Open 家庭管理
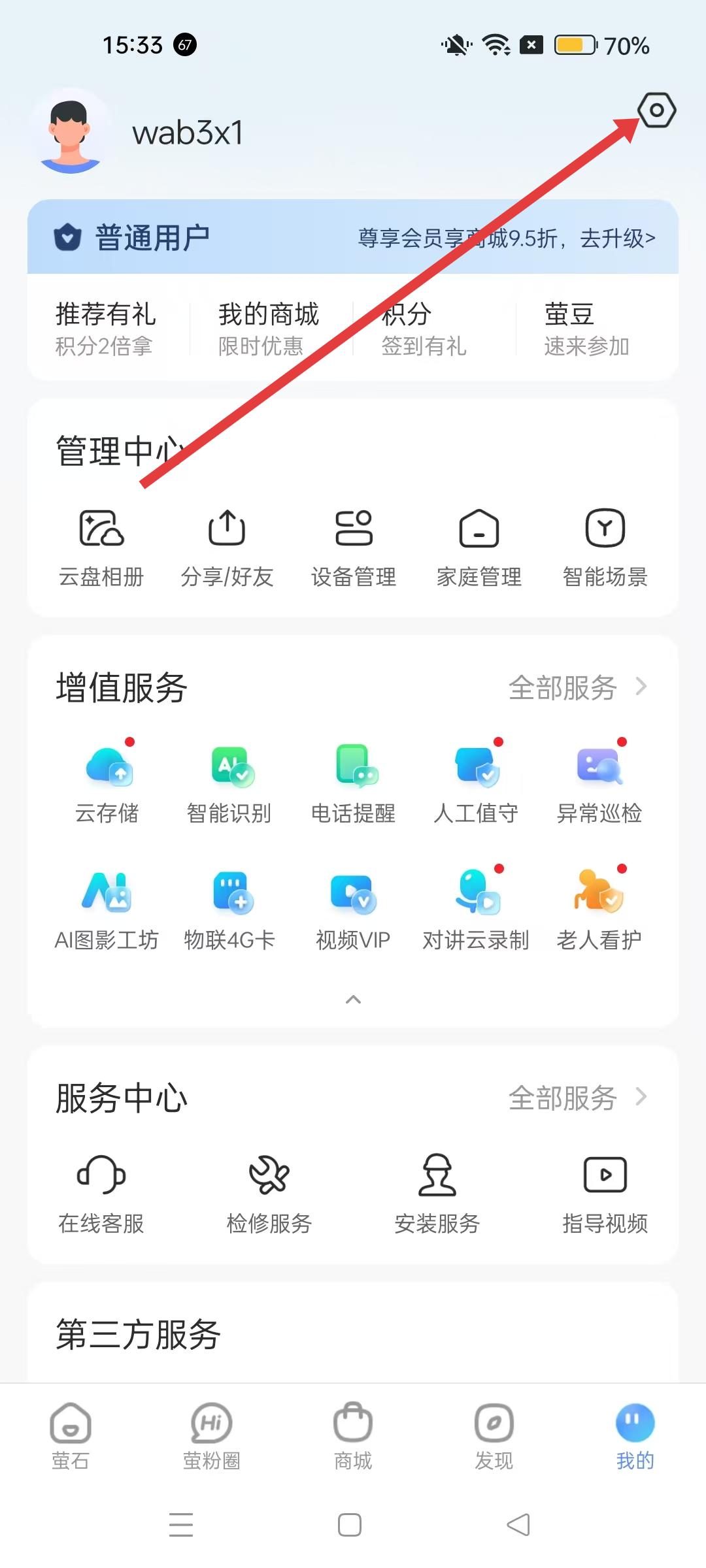Screen dimensions: 706x1568 479,547
